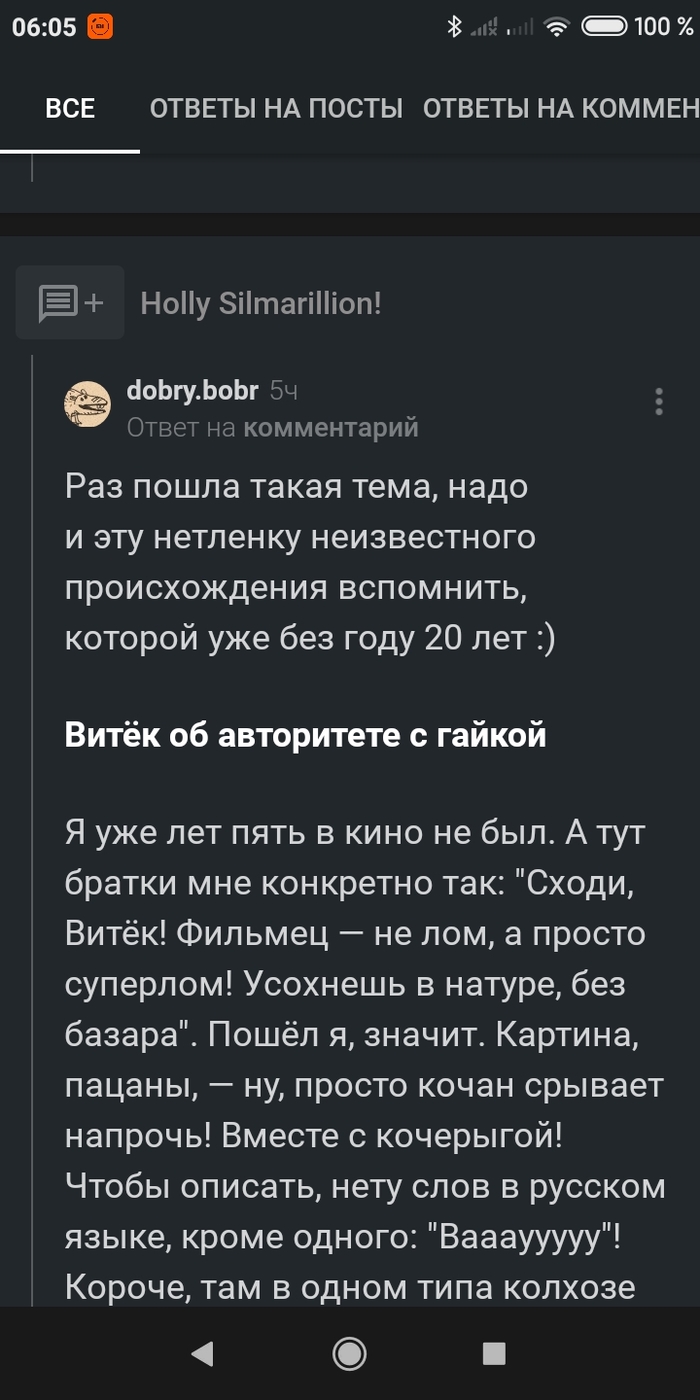Open the dobry.bobr user profile
This screenshot has height=1400, width=700.
click(x=192, y=390)
